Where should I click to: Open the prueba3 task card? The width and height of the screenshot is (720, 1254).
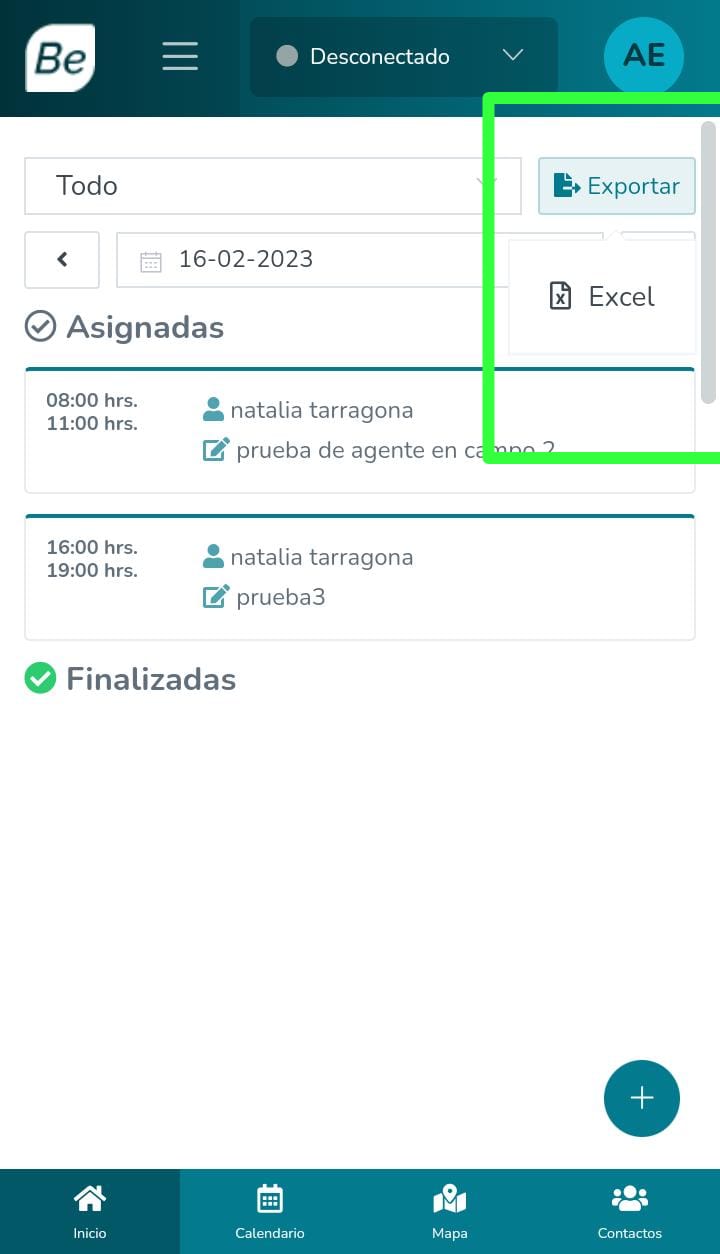(359, 577)
